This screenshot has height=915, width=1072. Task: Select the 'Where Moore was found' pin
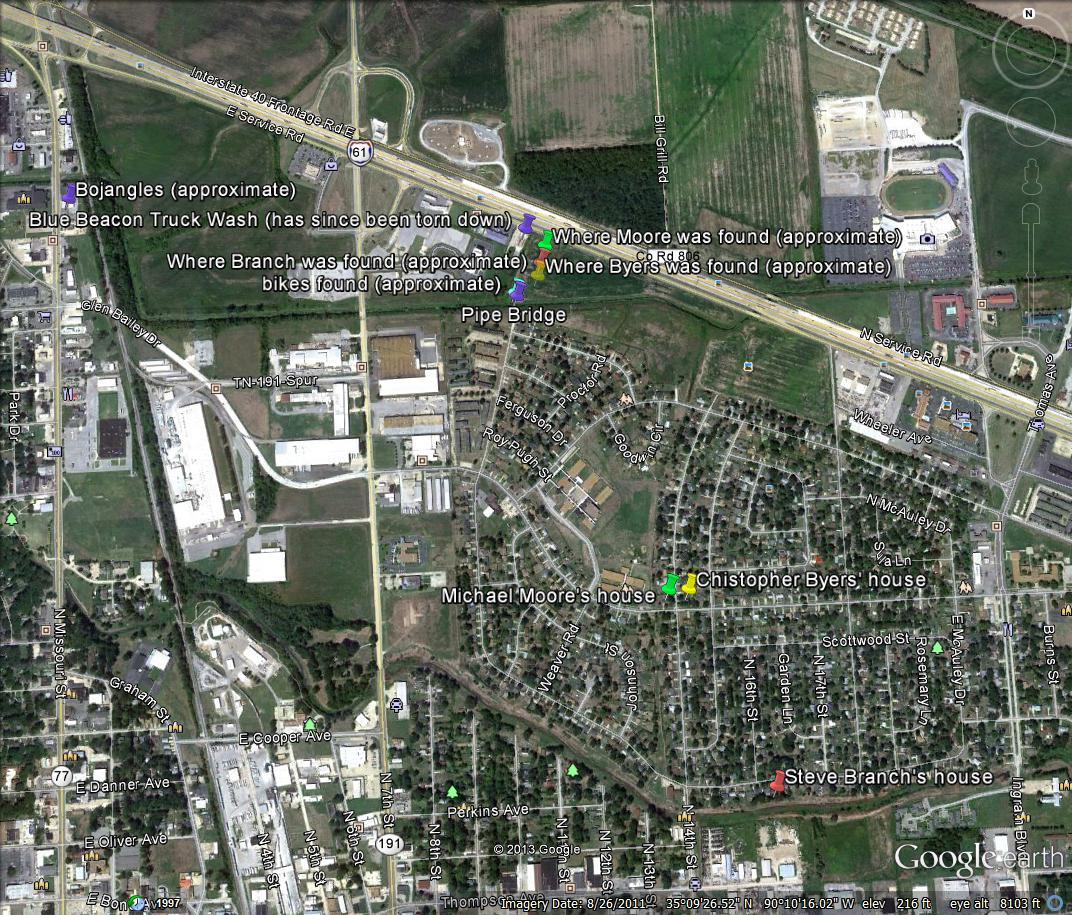click(546, 240)
